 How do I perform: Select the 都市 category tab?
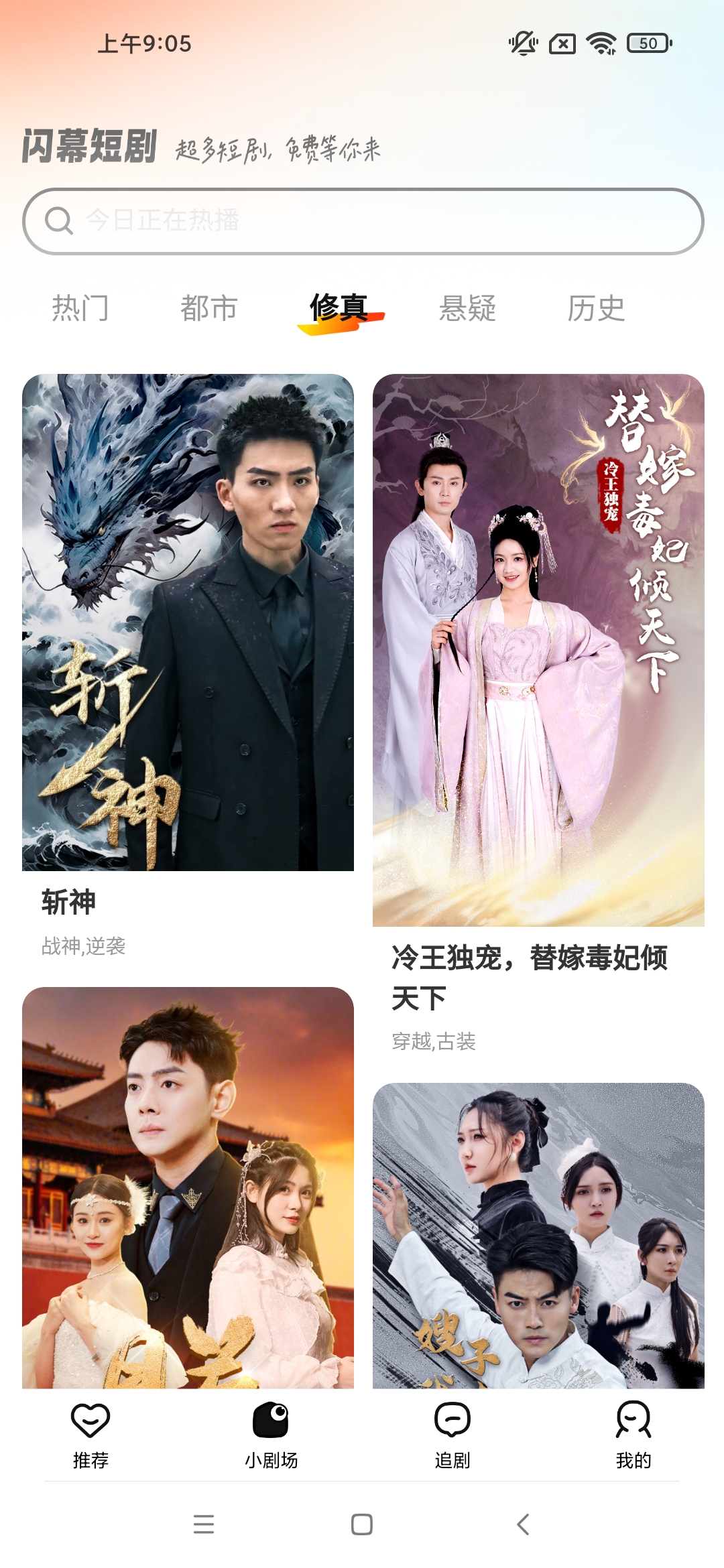(209, 308)
